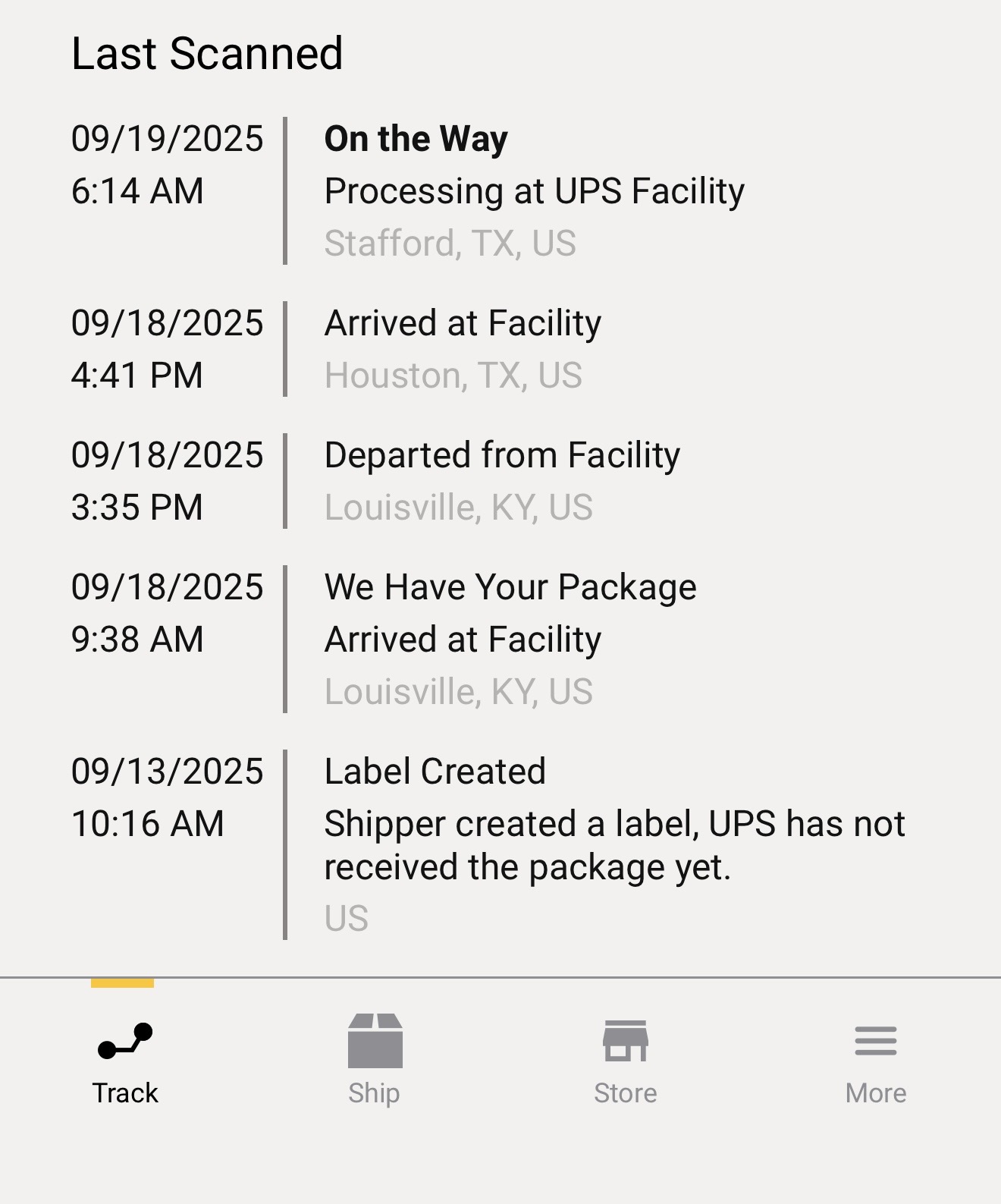This screenshot has width=1001, height=1204.
Task: Open the Ship tab
Action: pos(375,1061)
